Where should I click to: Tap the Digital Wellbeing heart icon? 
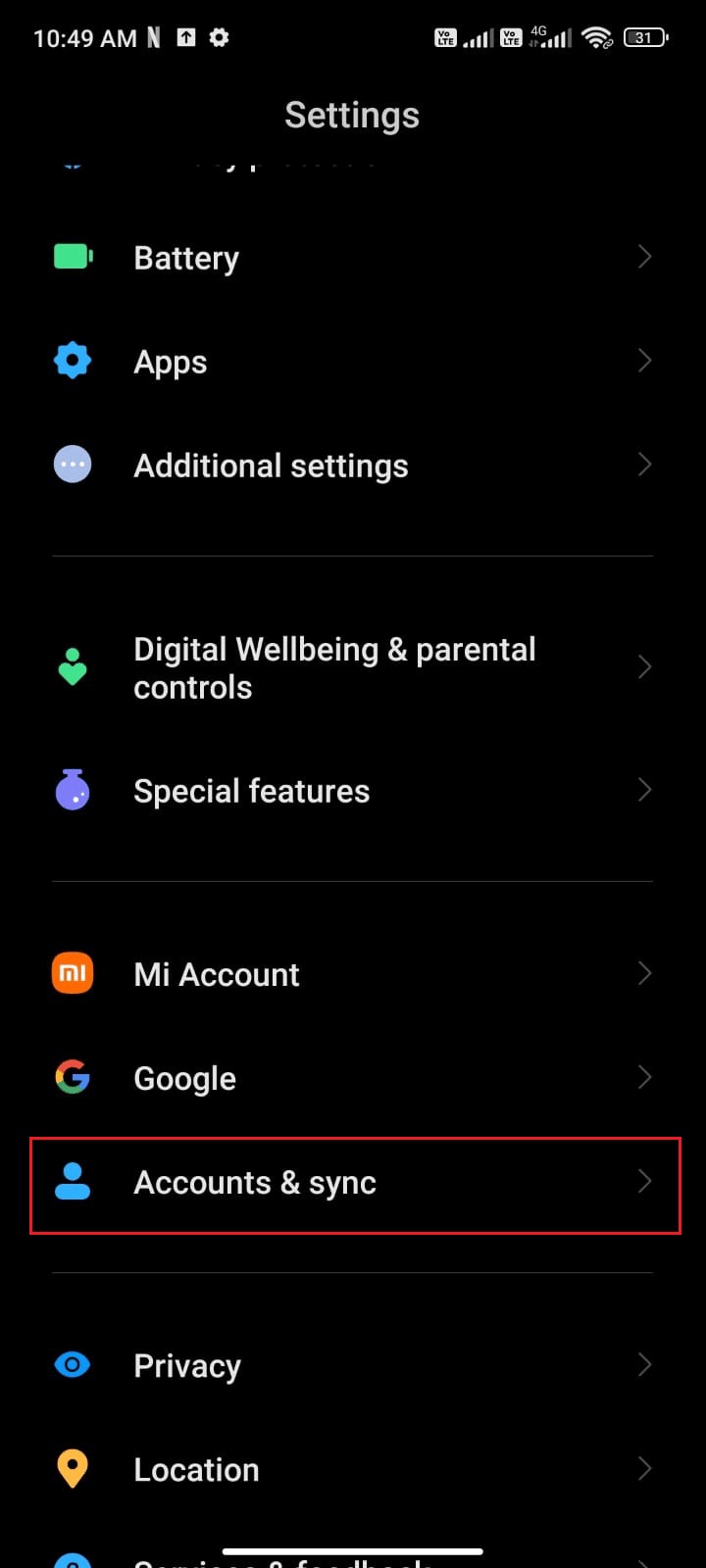(x=72, y=666)
